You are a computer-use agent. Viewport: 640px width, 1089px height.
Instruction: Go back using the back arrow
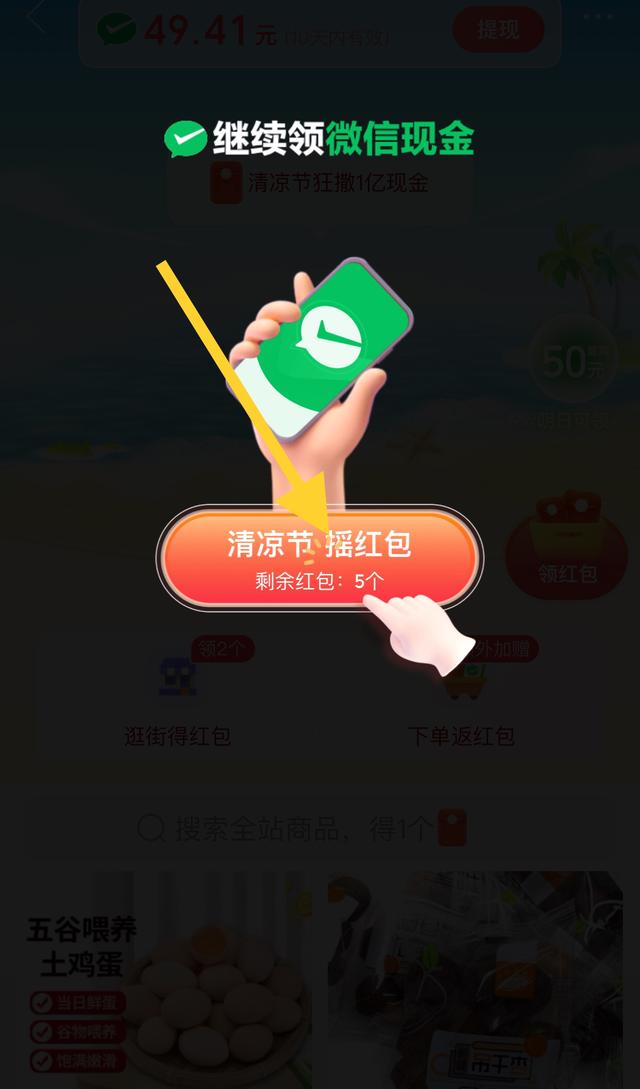point(36,18)
